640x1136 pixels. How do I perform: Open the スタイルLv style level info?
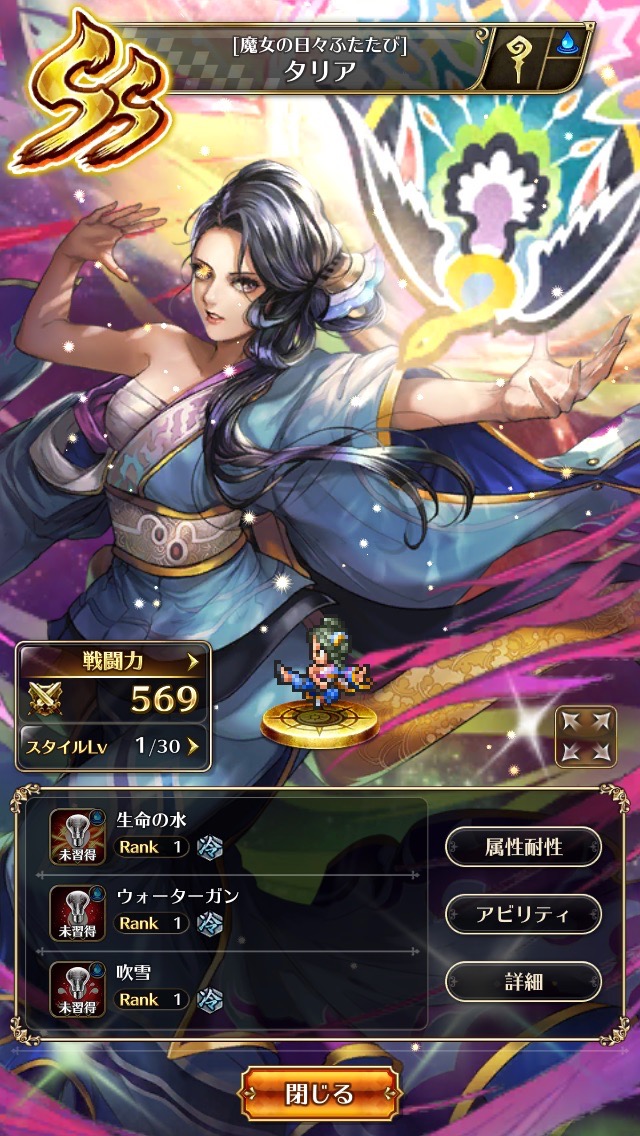112,745
